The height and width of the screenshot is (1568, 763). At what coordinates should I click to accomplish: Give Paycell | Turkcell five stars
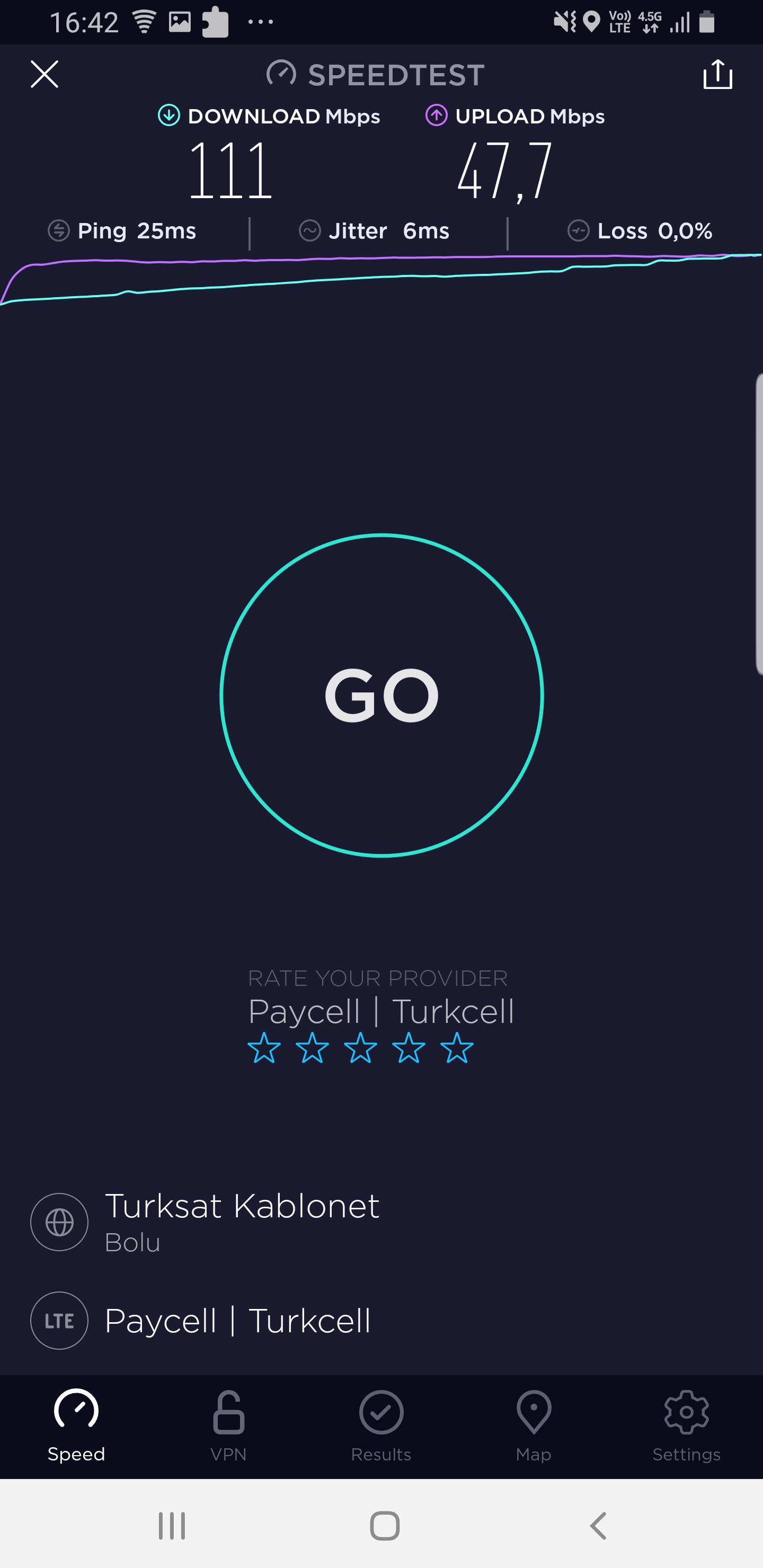(x=457, y=1048)
